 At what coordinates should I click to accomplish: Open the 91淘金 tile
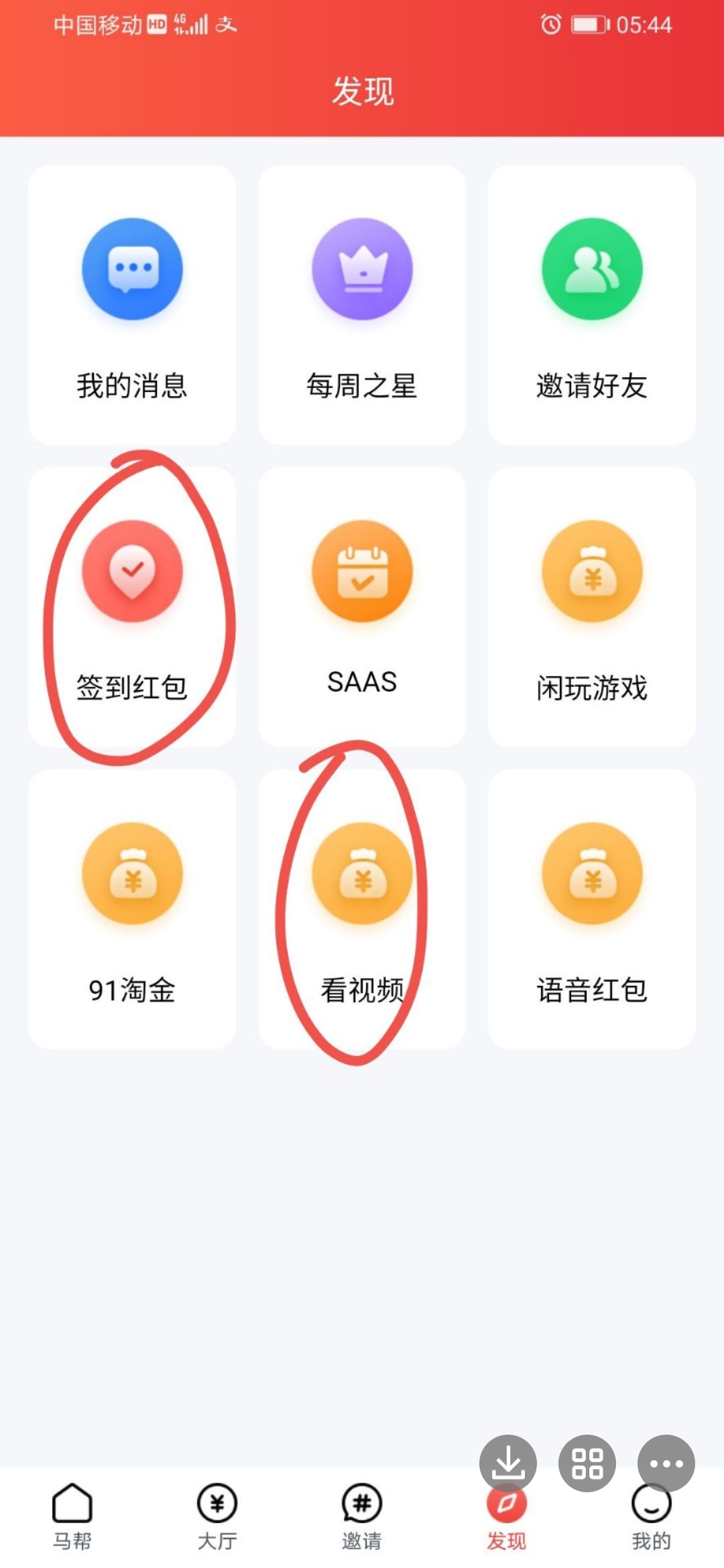(x=132, y=909)
